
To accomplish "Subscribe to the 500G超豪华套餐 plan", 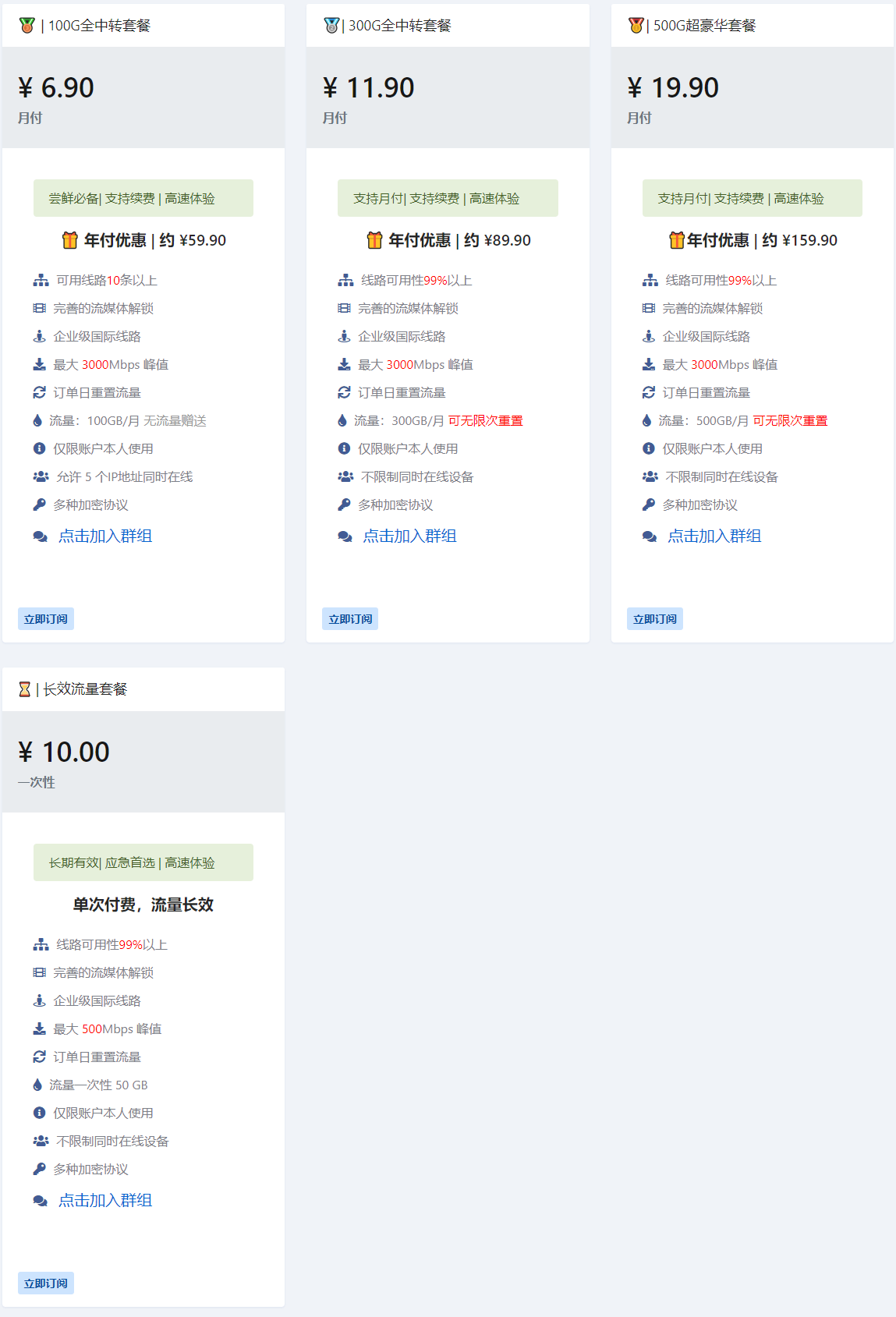I will point(655,619).
